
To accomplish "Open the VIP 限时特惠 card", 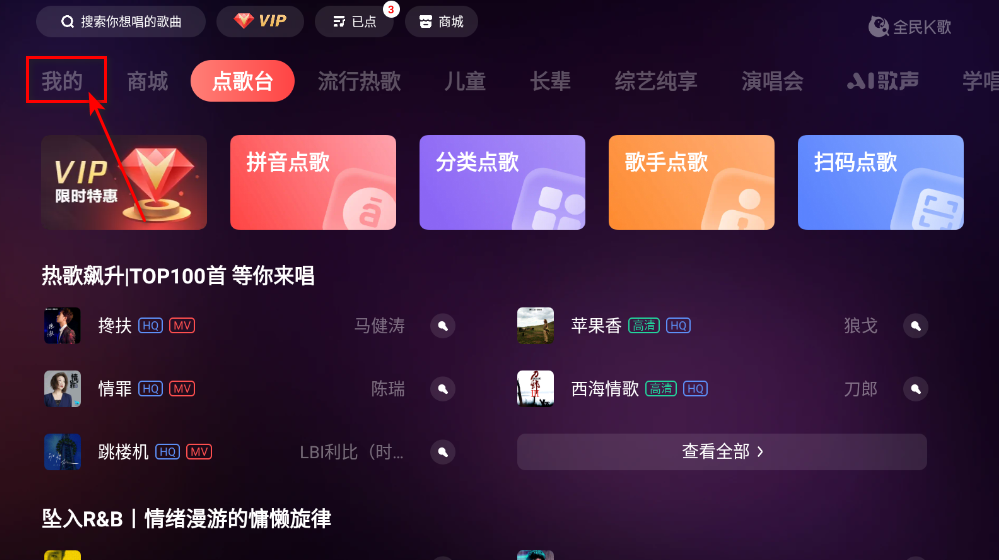I will (x=124, y=182).
